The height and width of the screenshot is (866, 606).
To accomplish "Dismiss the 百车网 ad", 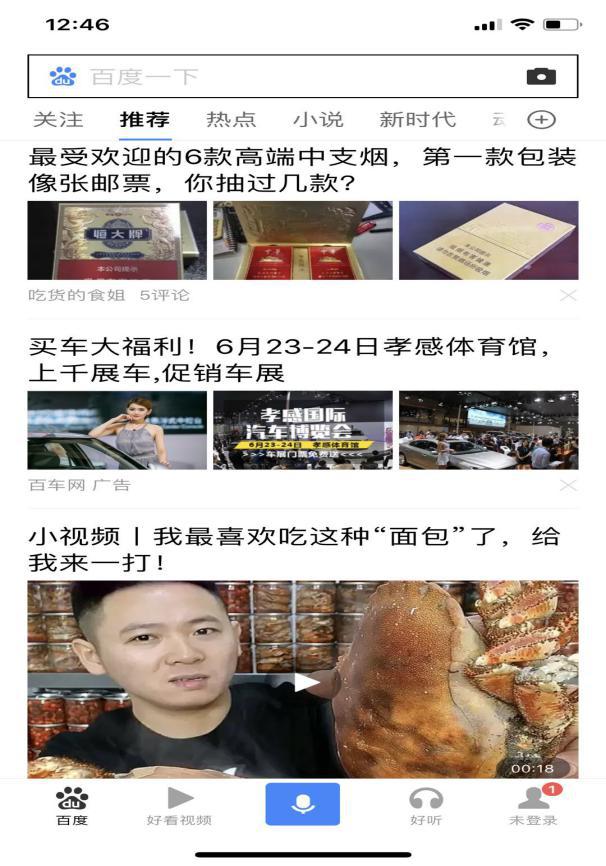I will [568, 485].
